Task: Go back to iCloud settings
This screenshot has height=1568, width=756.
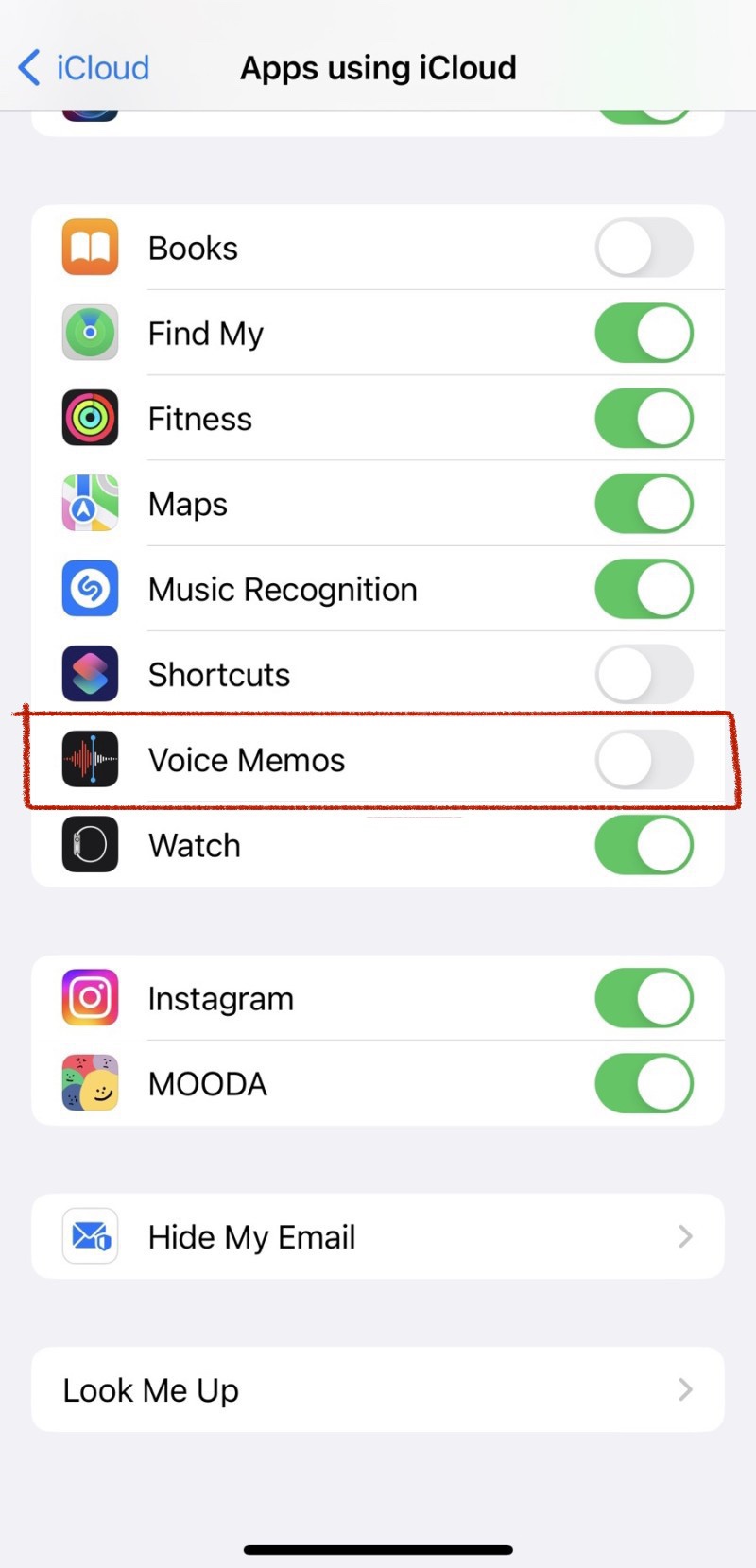Action: tap(83, 68)
